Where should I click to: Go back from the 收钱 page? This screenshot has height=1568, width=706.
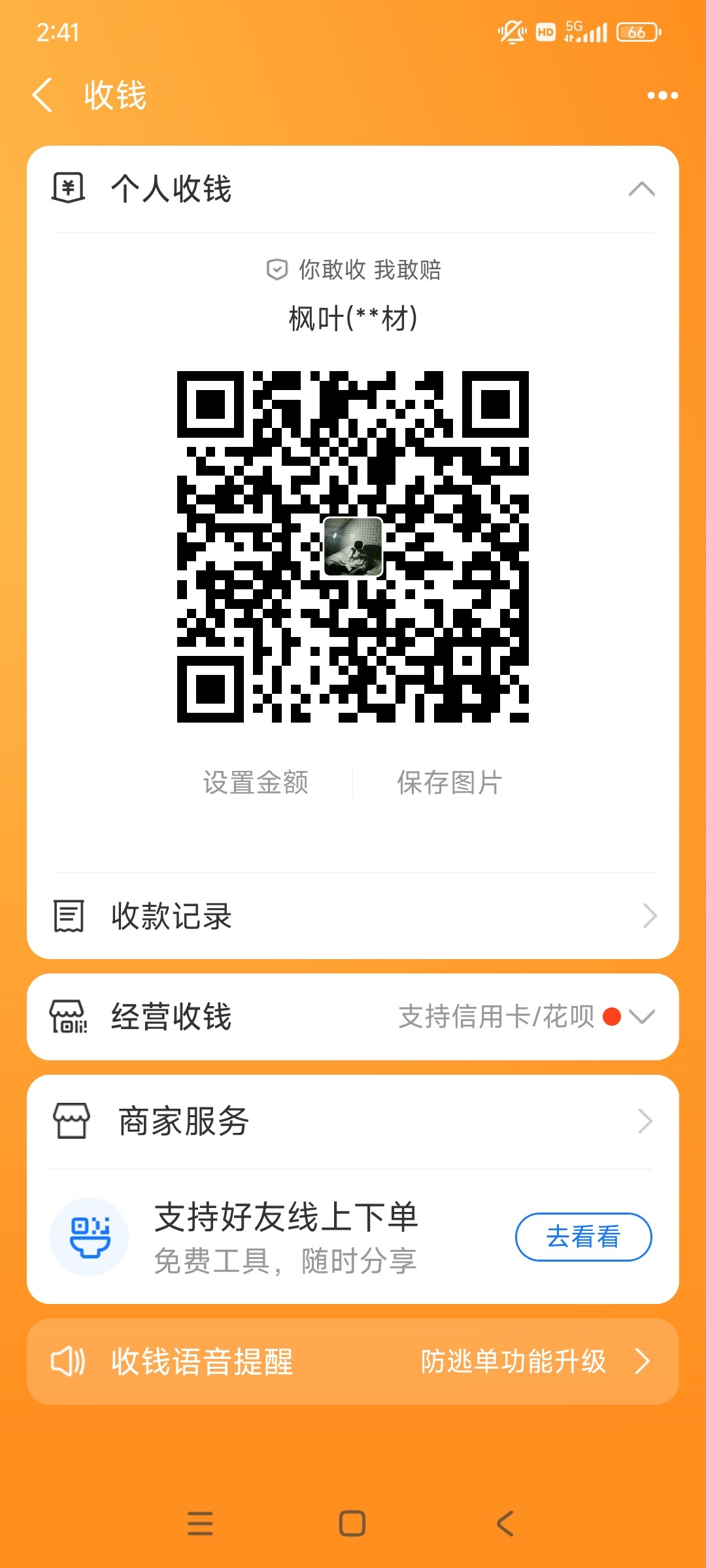(43, 95)
